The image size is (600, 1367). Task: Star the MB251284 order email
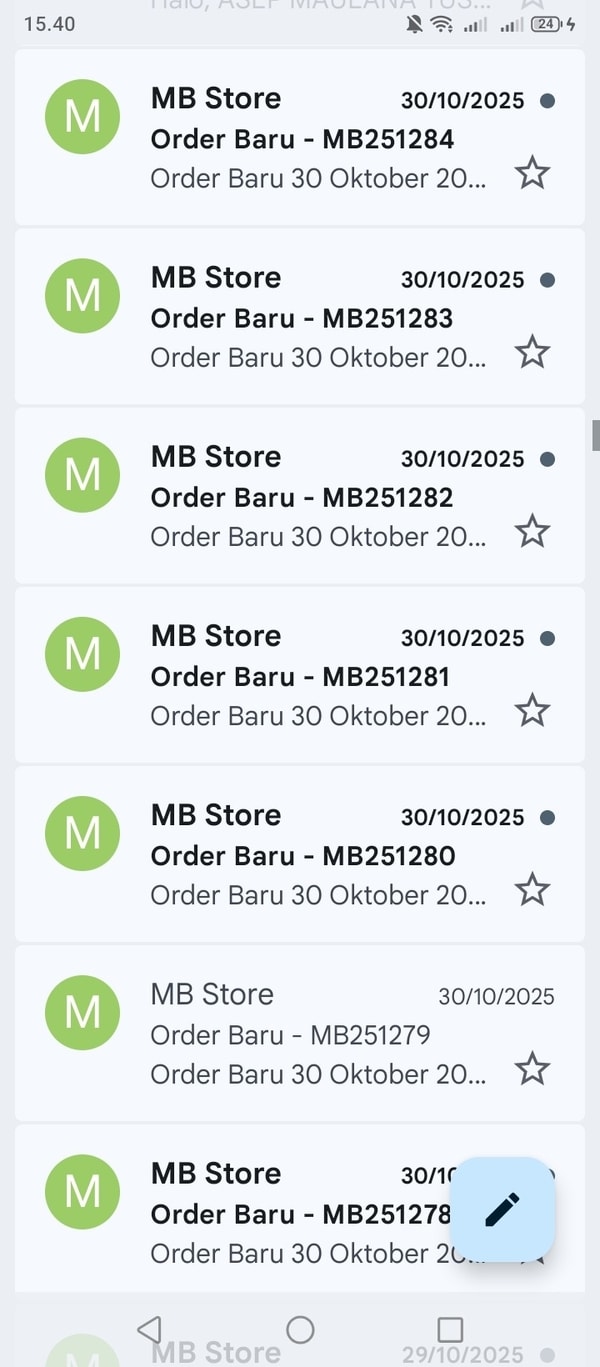[x=532, y=174]
